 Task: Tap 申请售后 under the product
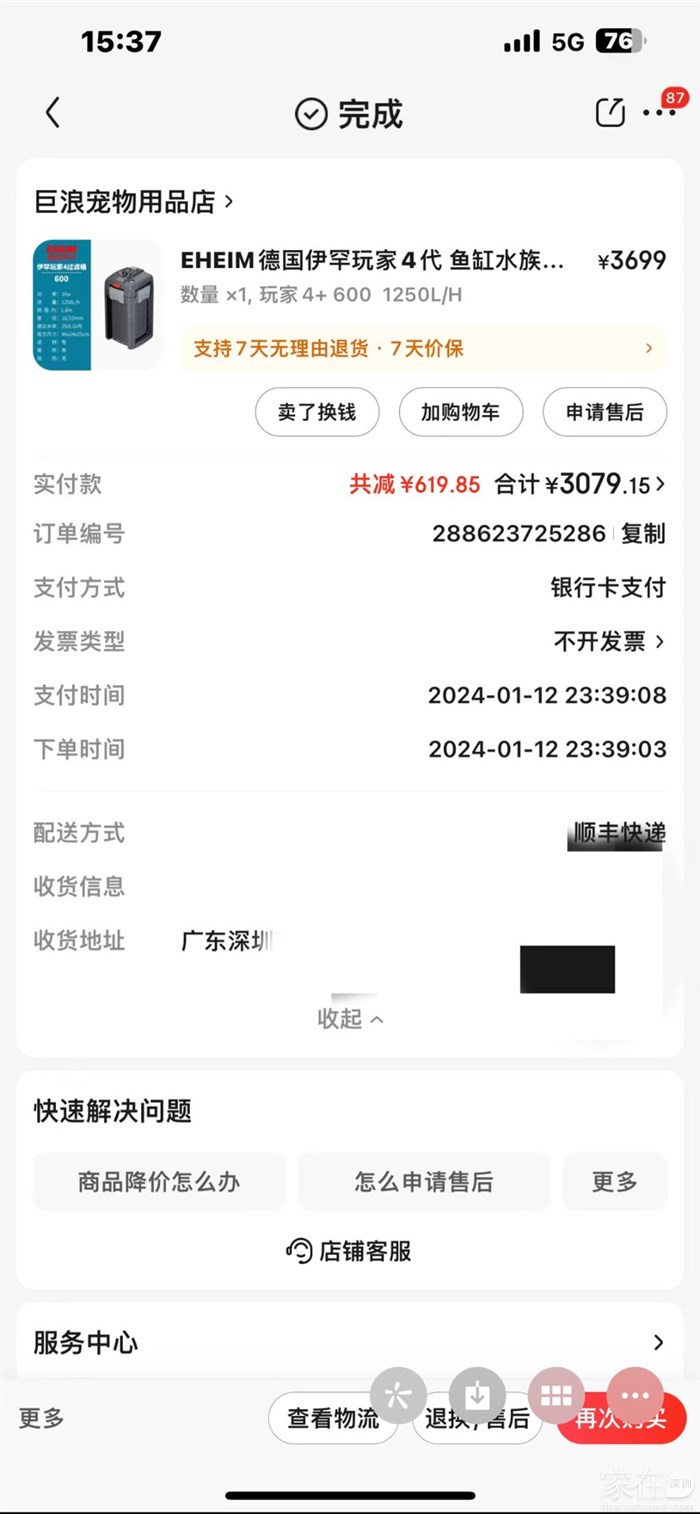604,412
